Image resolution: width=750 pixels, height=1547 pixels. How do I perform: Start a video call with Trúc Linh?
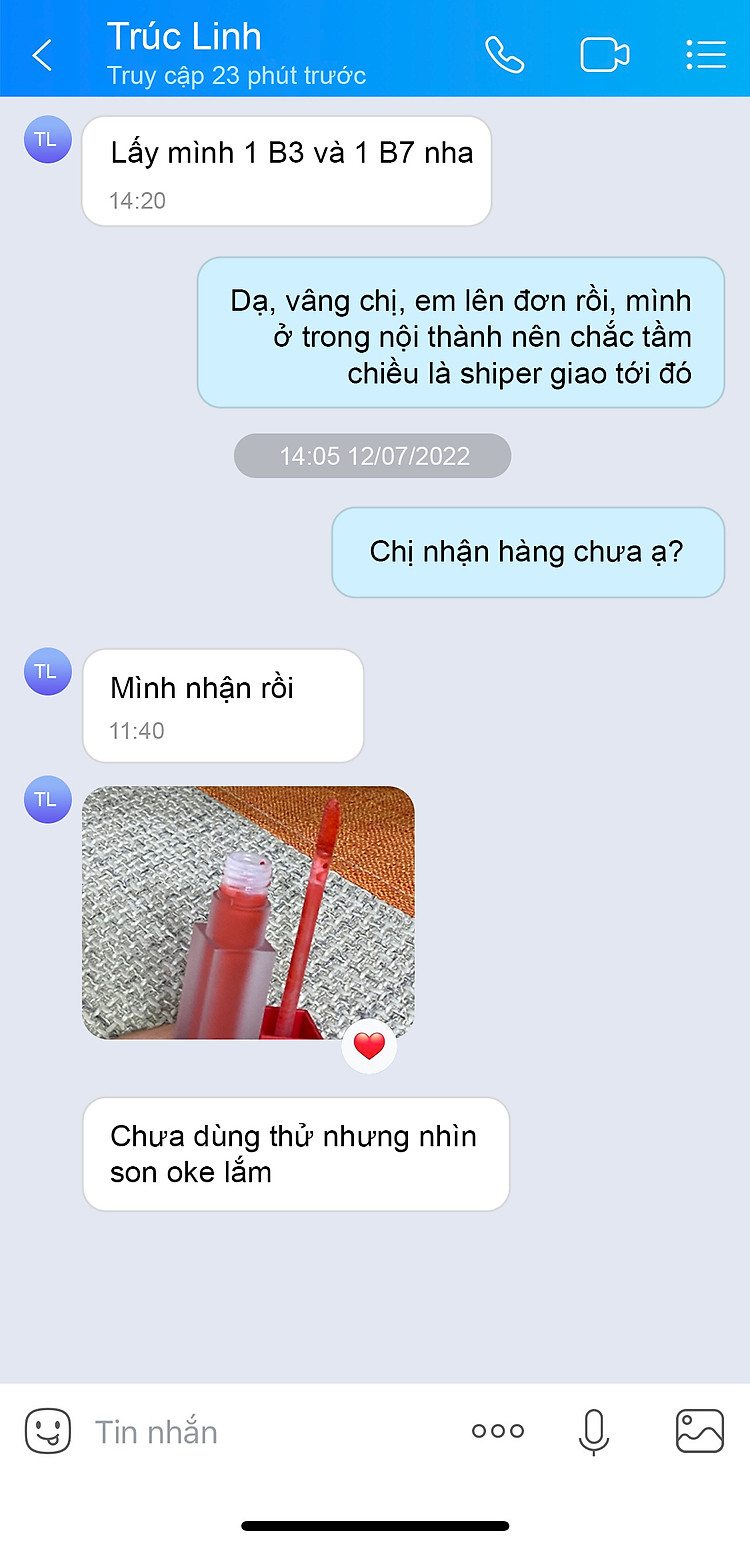pyautogui.click(x=604, y=55)
